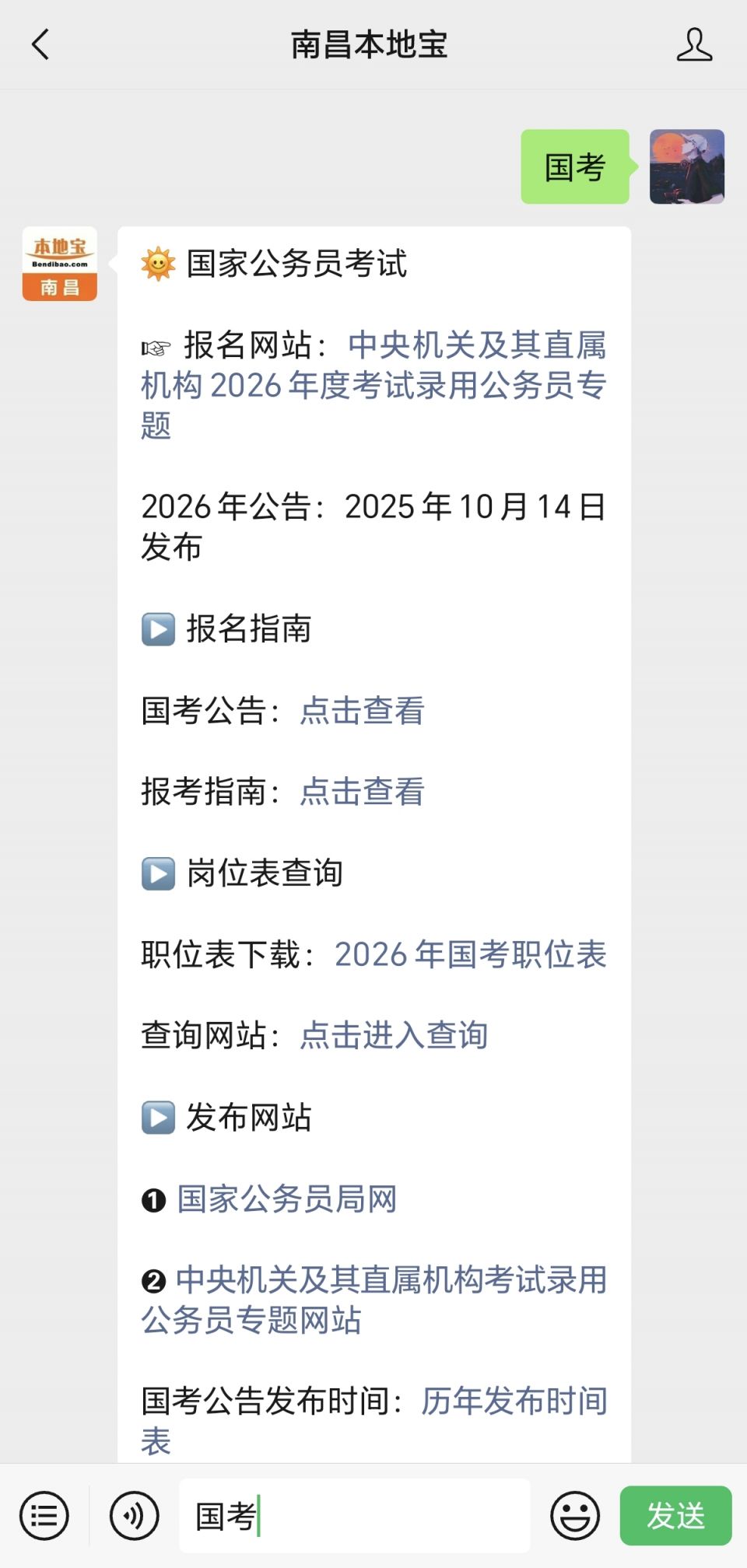Open the emoji picker
This screenshot has width=747, height=1568.
(575, 1516)
